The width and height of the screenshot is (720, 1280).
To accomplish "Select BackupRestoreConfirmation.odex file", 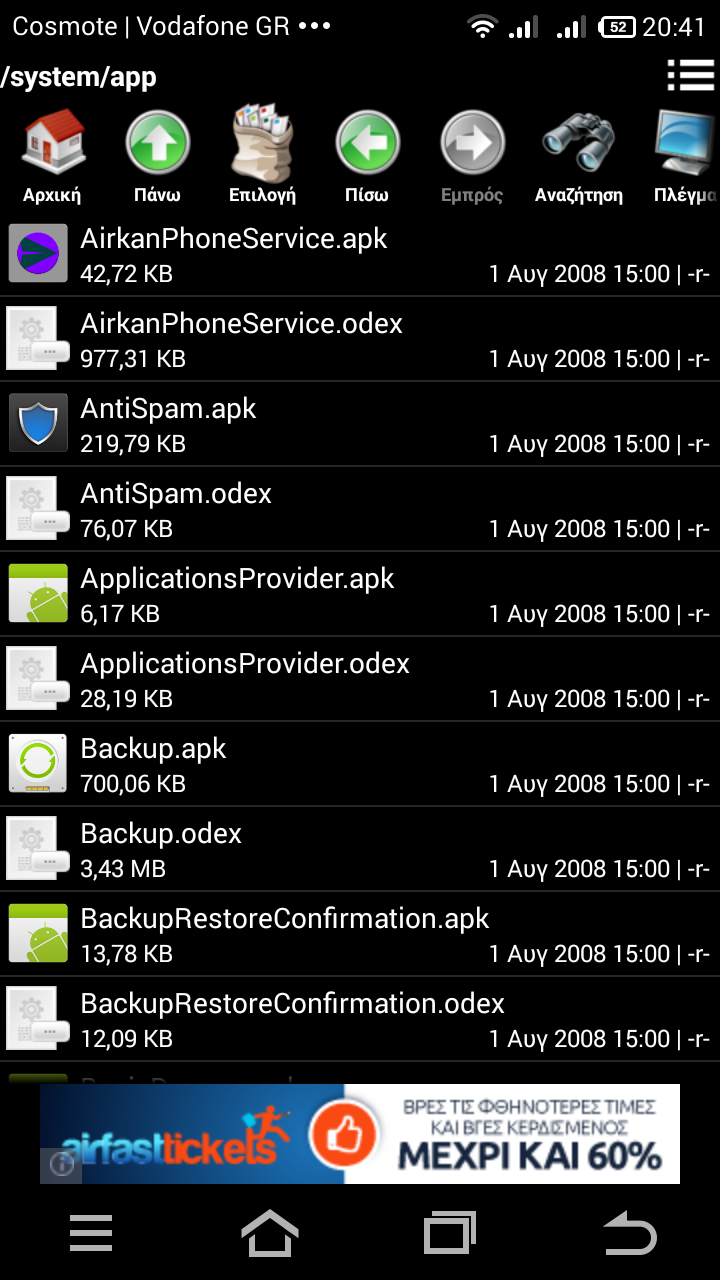I will point(360,1019).
